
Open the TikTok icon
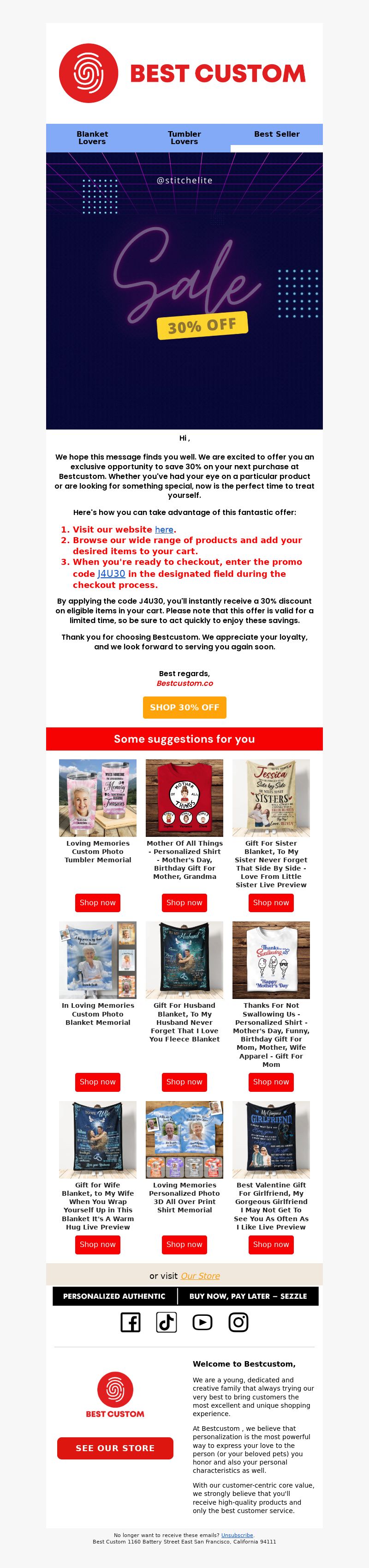point(167,1322)
